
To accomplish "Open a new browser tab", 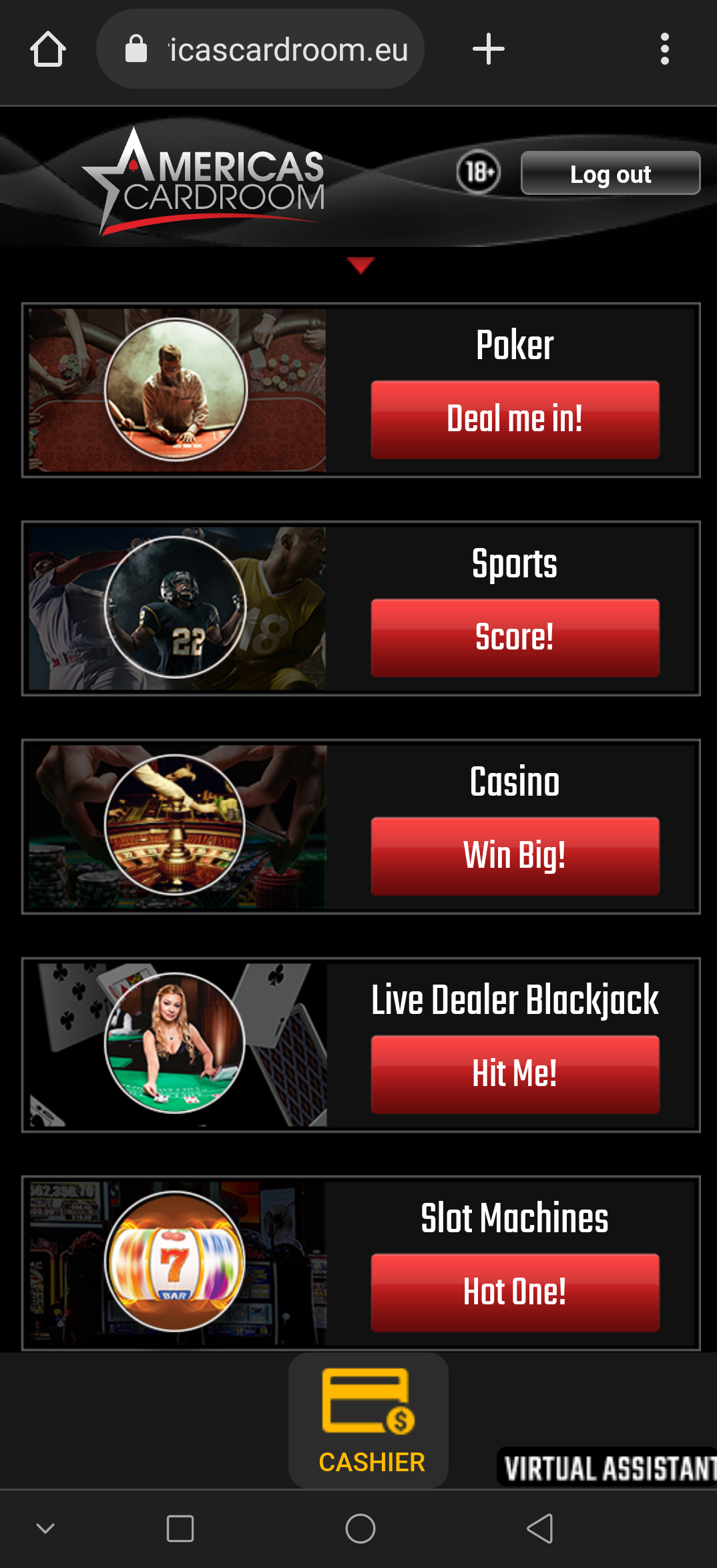I will coord(488,49).
